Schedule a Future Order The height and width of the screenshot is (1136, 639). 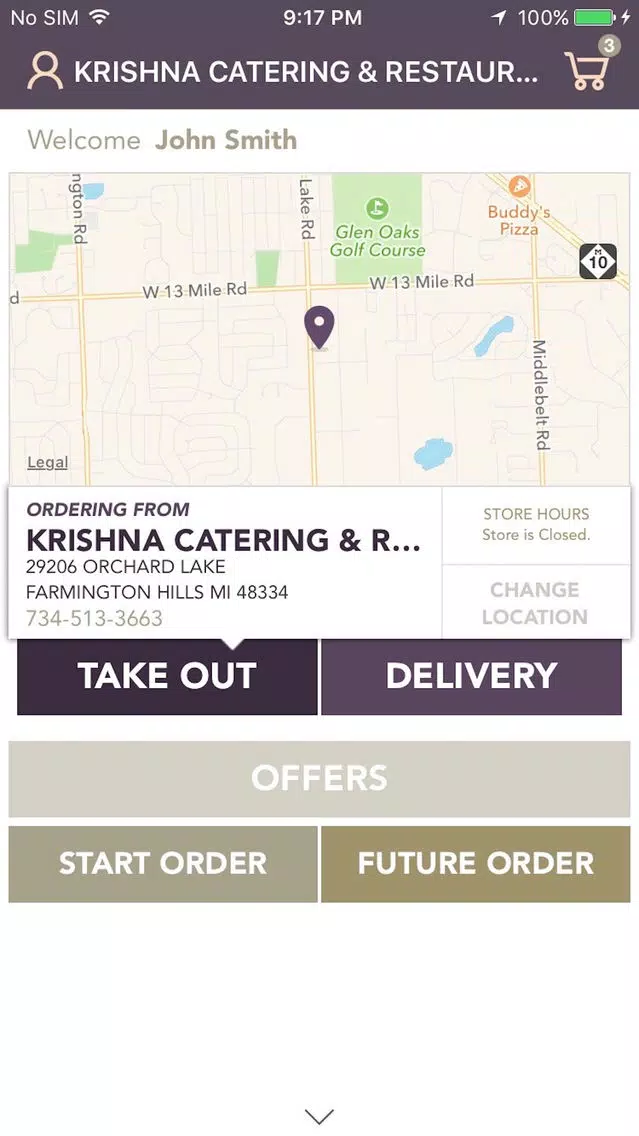[475, 864]
